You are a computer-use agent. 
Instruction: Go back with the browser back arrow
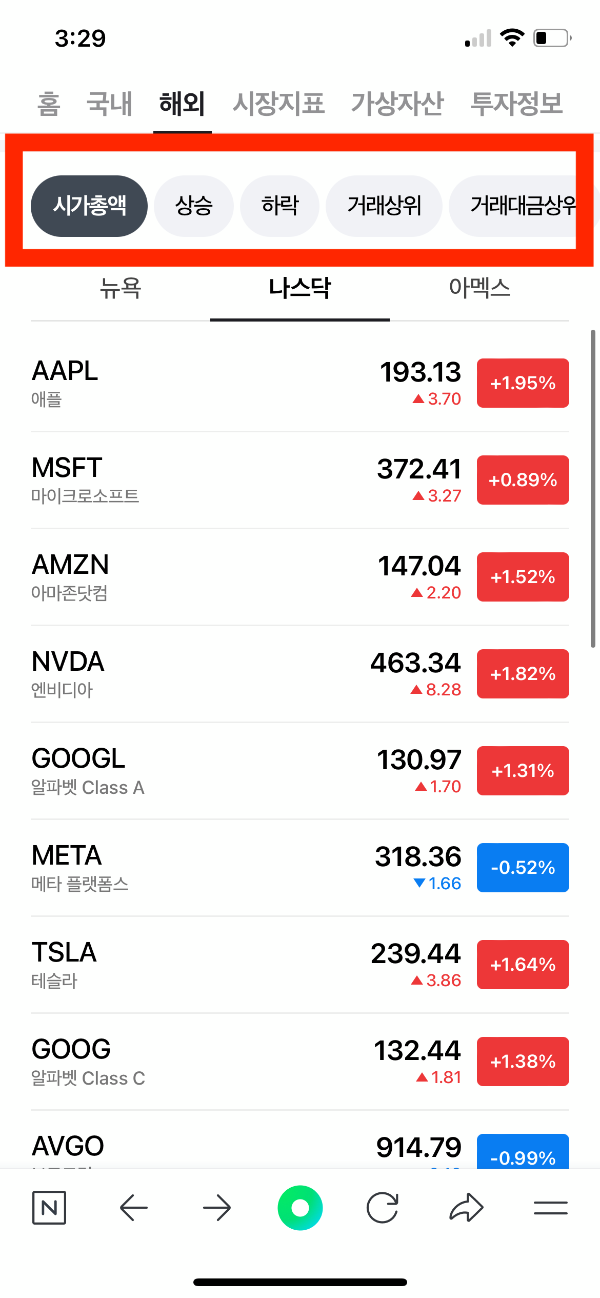[x=133, y=1208]
